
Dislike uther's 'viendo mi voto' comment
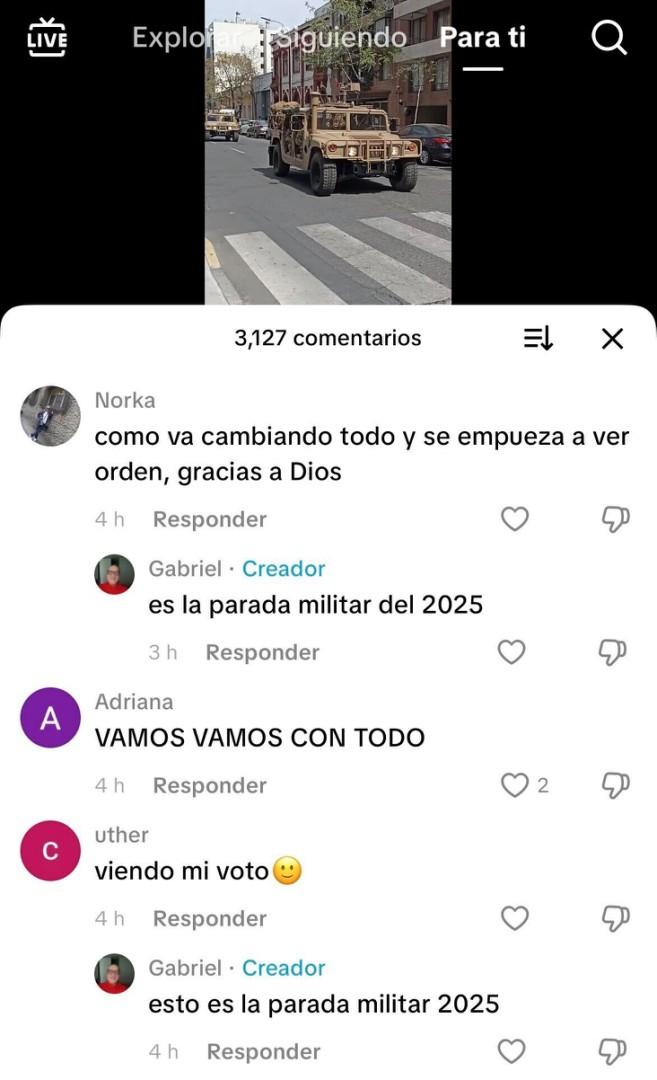613,918
